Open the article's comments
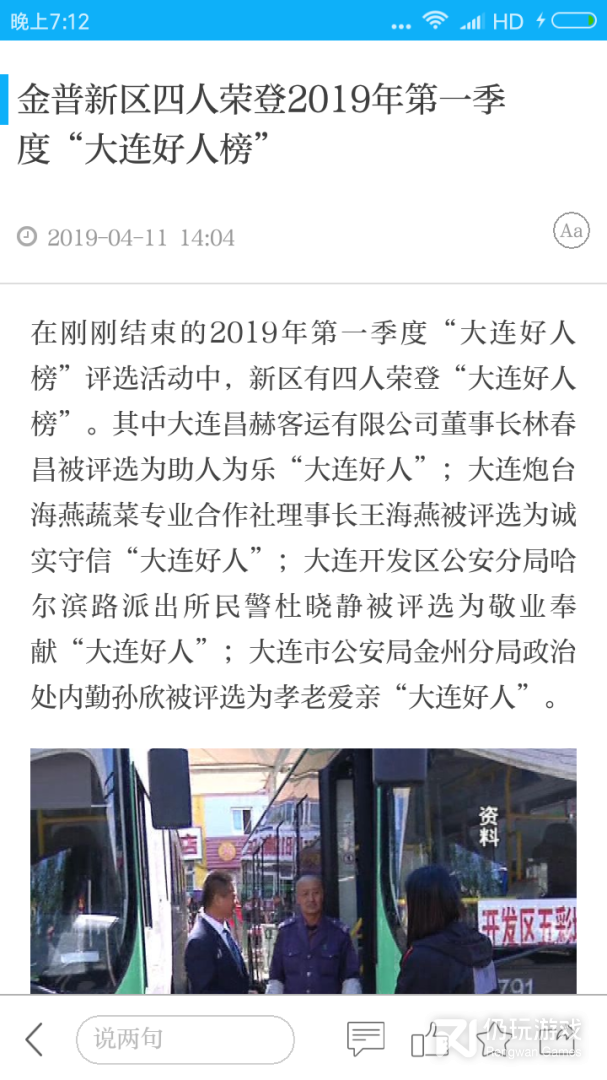This screenshot has width=607, height=1080. point(366,1040)
